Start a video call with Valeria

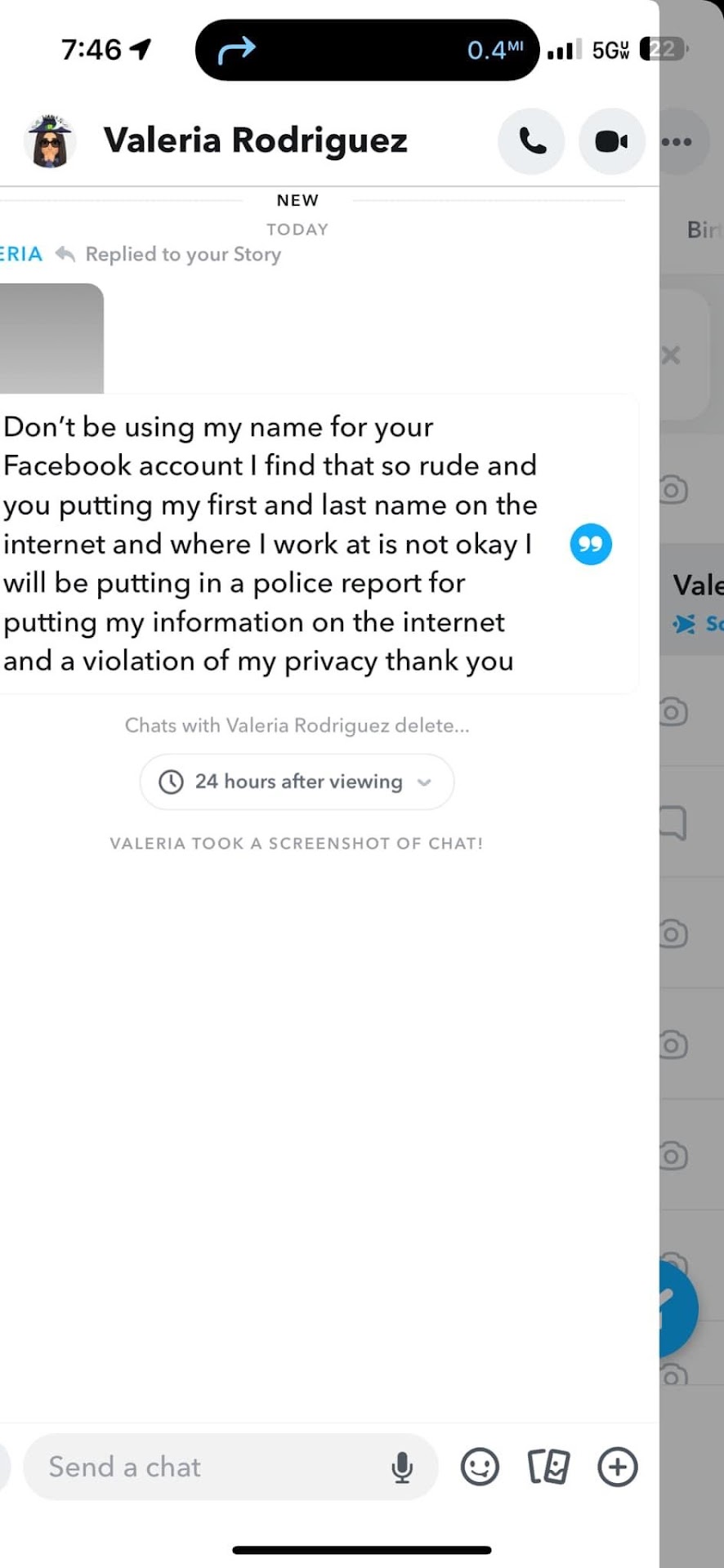(611, 142)
